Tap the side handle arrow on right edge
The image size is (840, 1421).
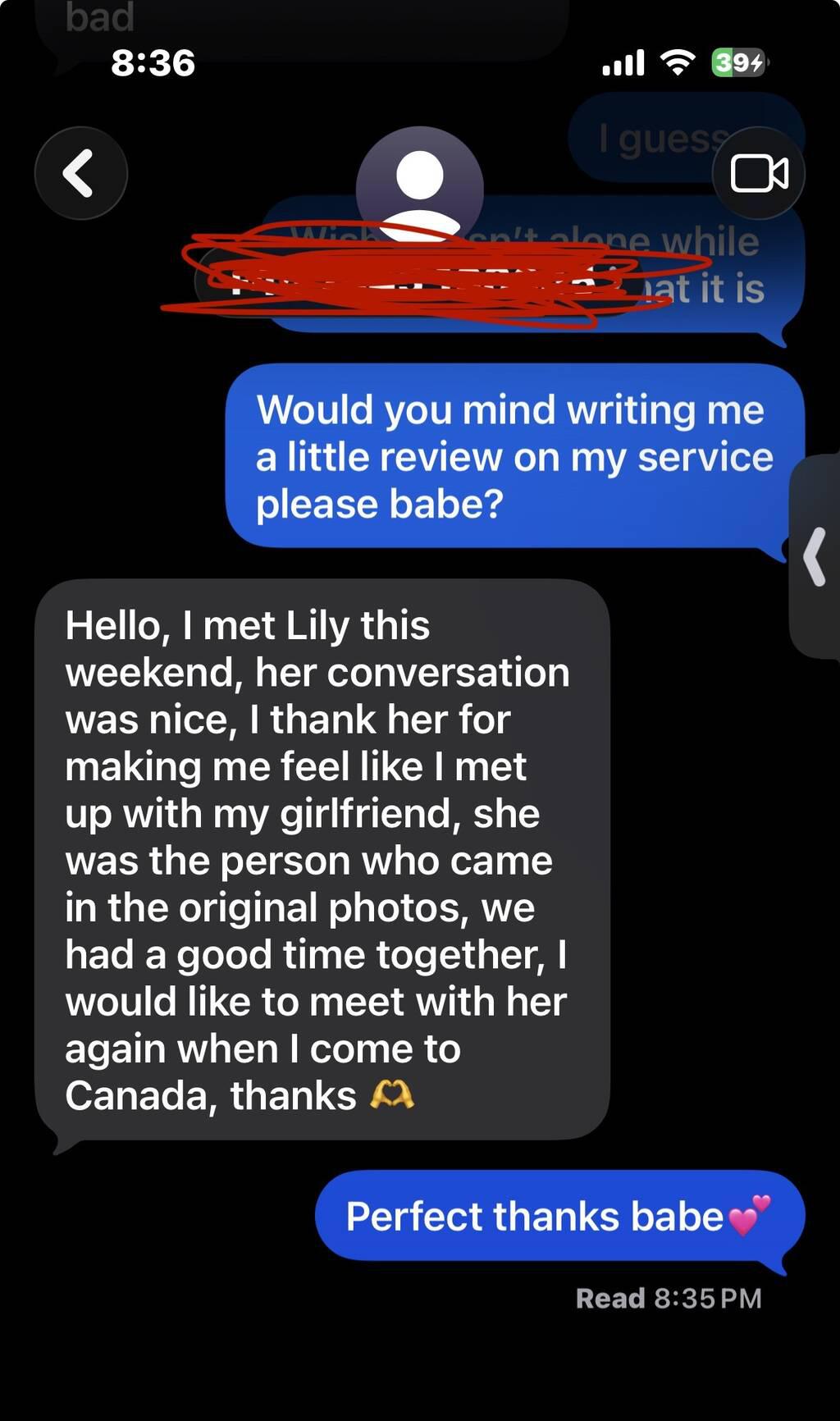(815, 557)
